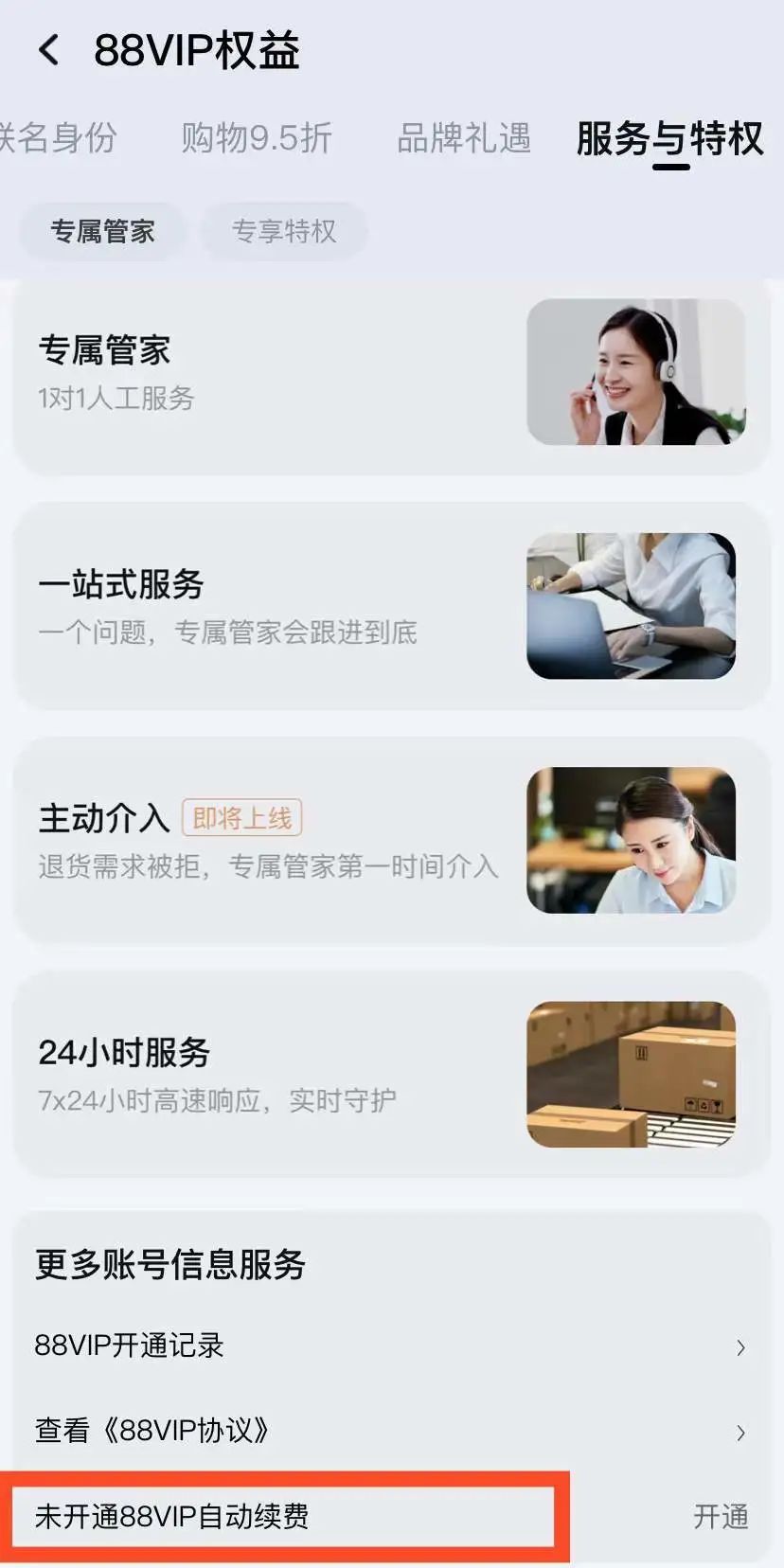The width and height of the screenshot is (784, 1568).
Task: Switch to the 联名身份 tab
Action: click(59, 138)
